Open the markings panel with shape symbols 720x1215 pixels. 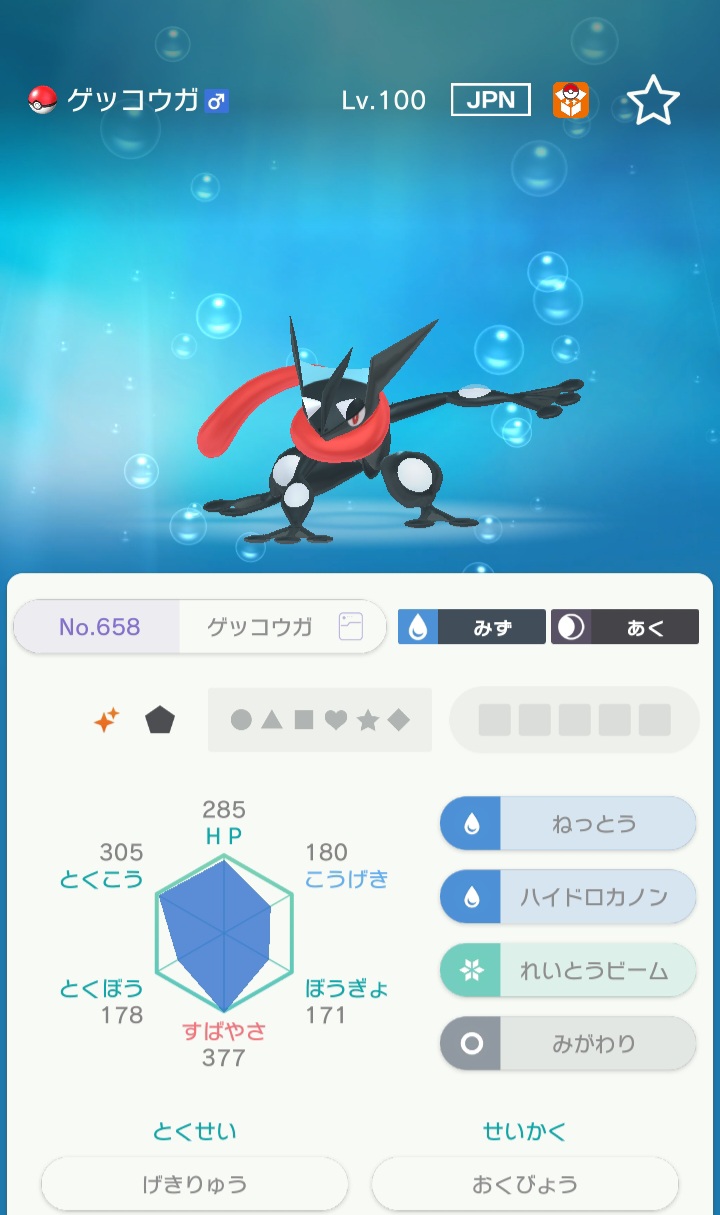(320, 720)
